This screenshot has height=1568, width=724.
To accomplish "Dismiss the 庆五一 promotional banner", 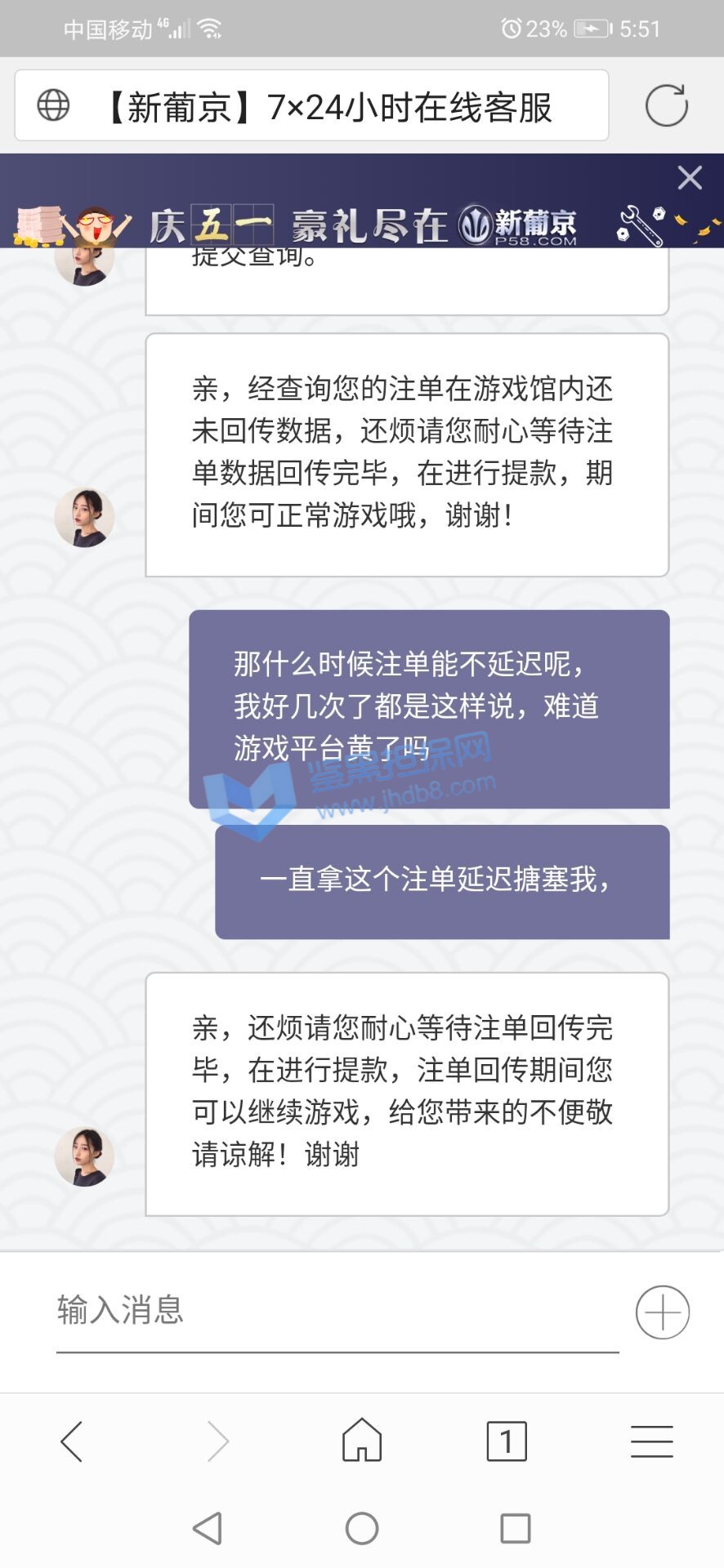I will (x=690, y=177).
